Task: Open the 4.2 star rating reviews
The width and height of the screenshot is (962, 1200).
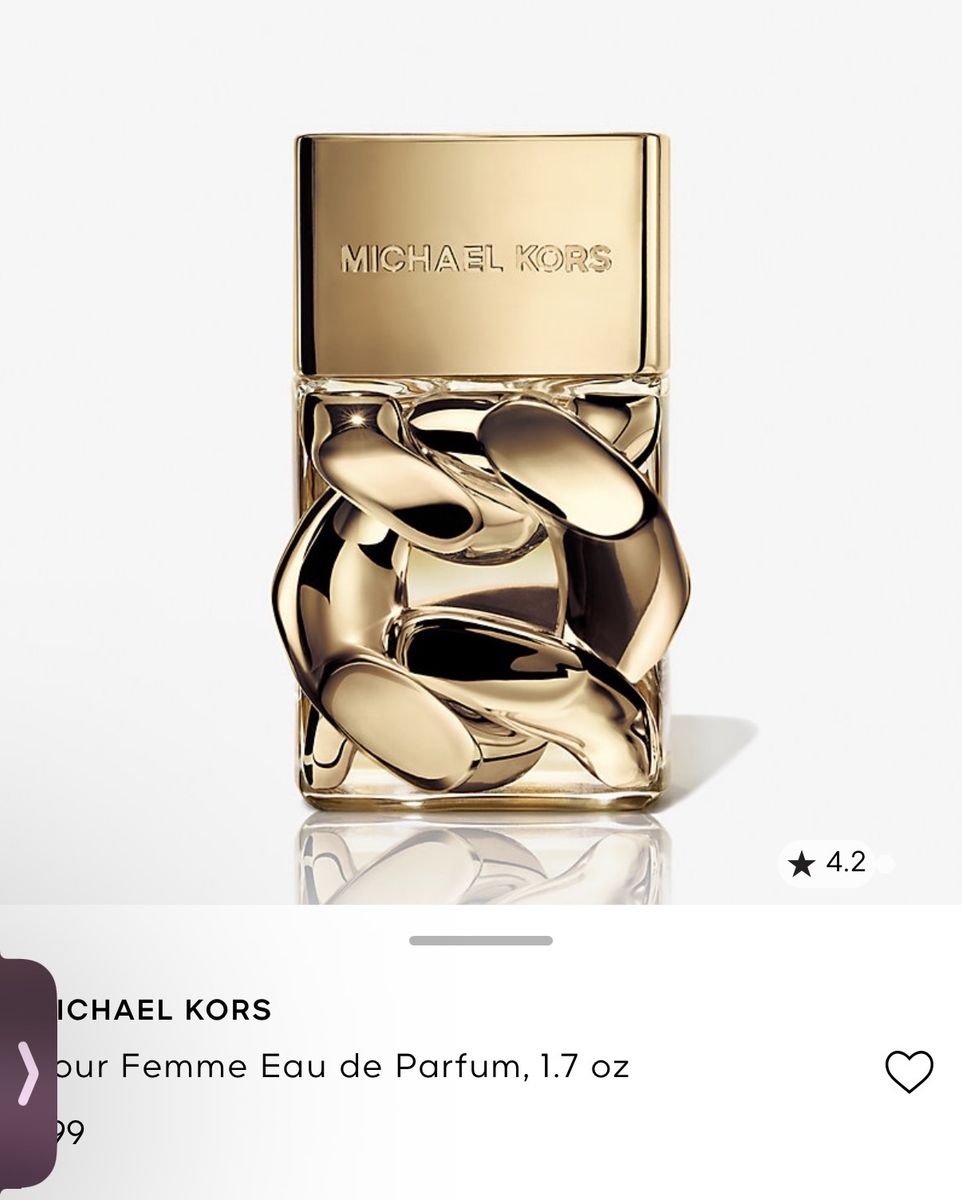Action: (x=827, y=863)
